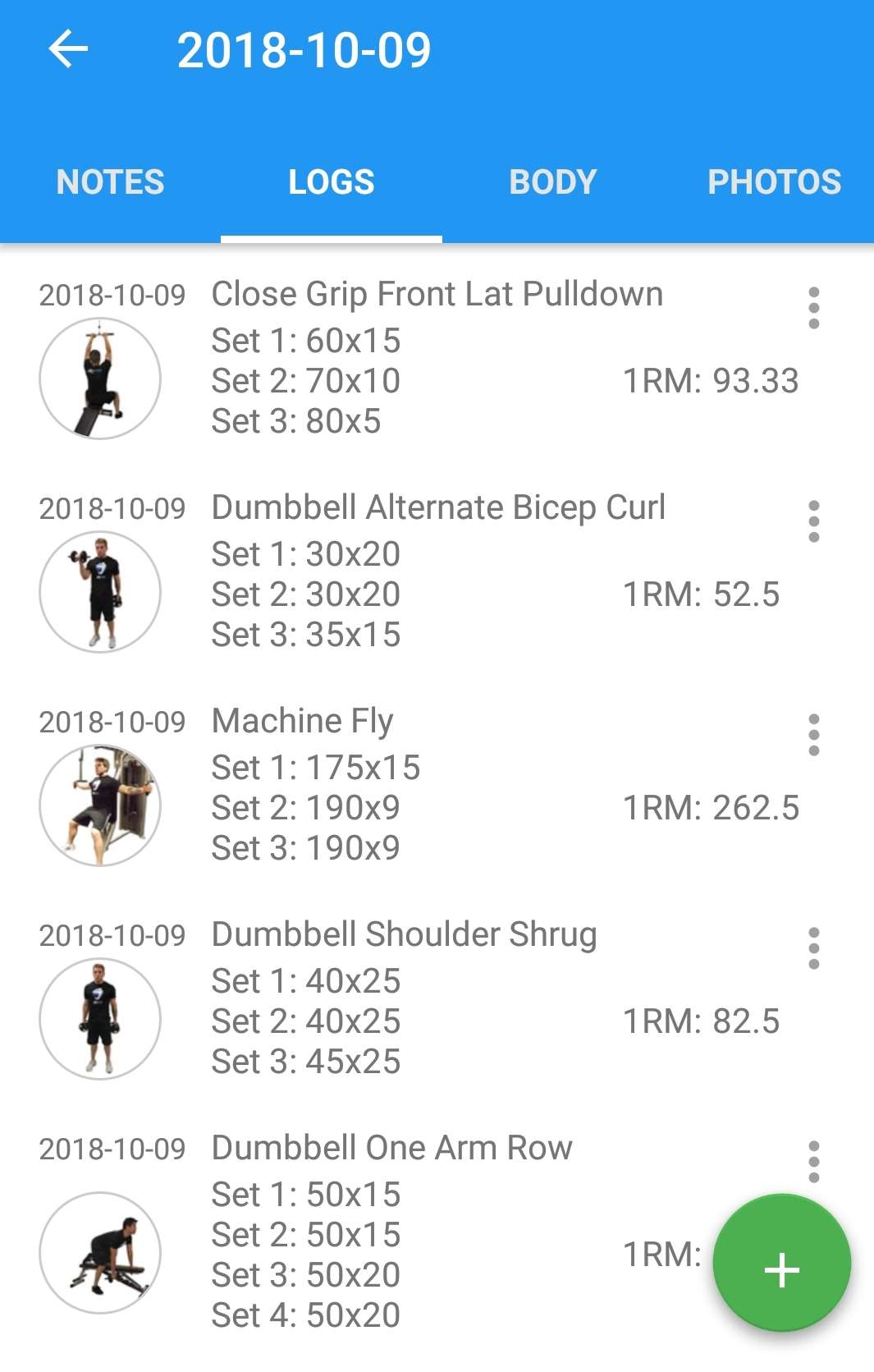
Task: Switch to the Photos tab
Action: (x=774, y=182)
